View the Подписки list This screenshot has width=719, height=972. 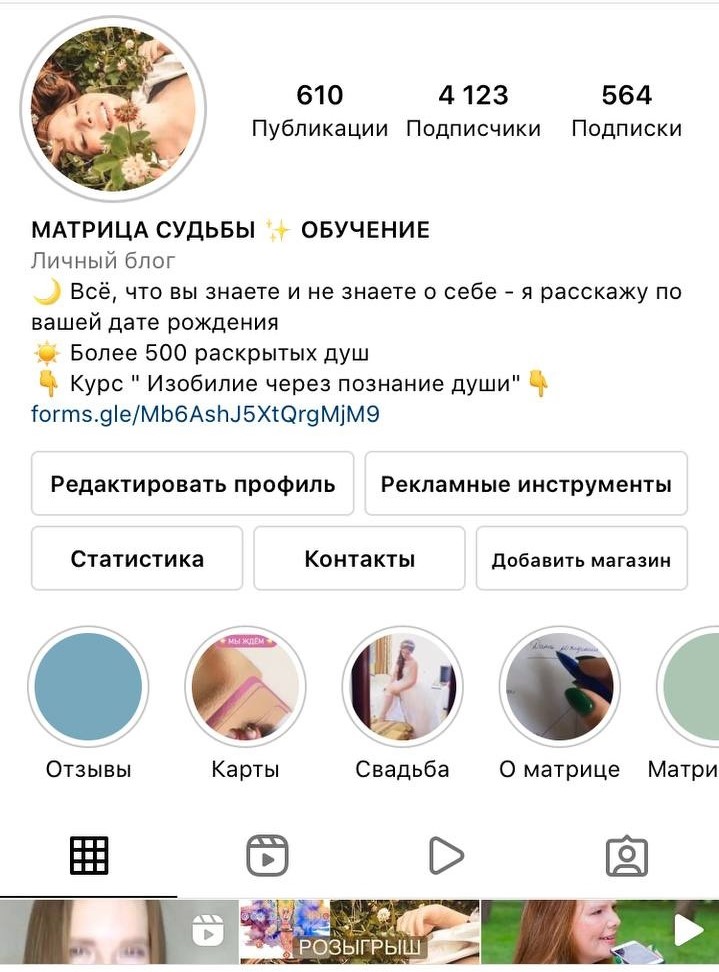pos(626,110)
